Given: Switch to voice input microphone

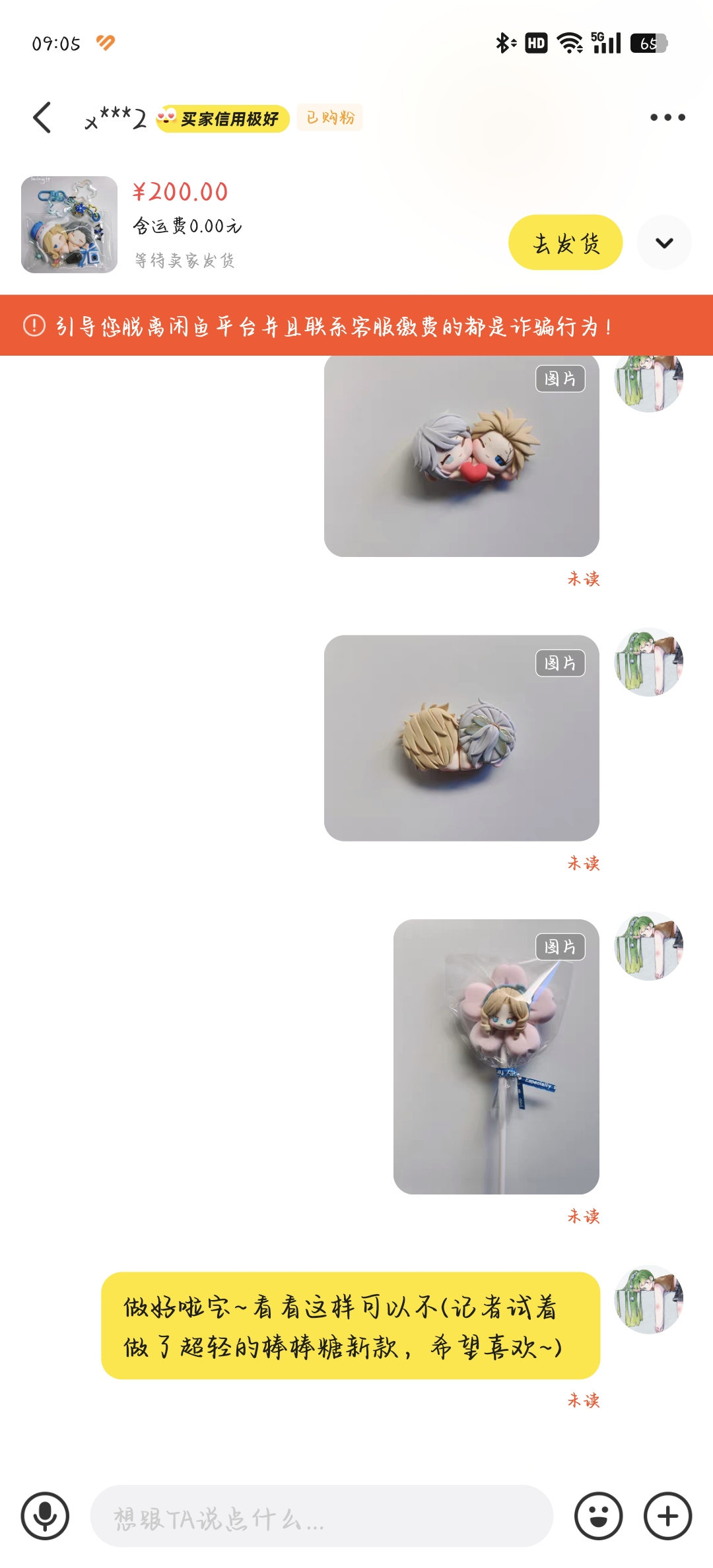Looking at the screenshot, I should click(x=45, y=1516).
